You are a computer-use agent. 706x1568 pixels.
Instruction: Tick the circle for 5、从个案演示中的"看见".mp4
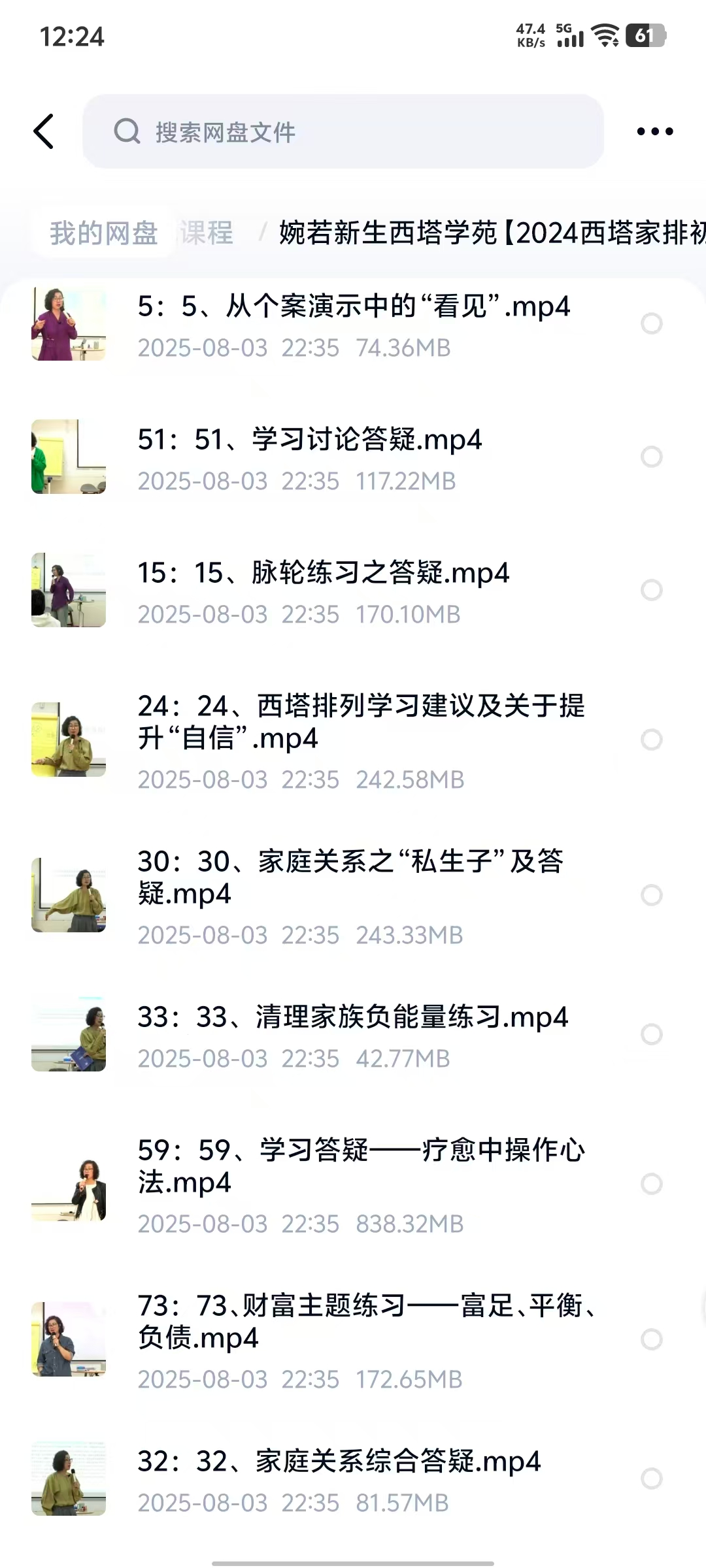point(652,323)
